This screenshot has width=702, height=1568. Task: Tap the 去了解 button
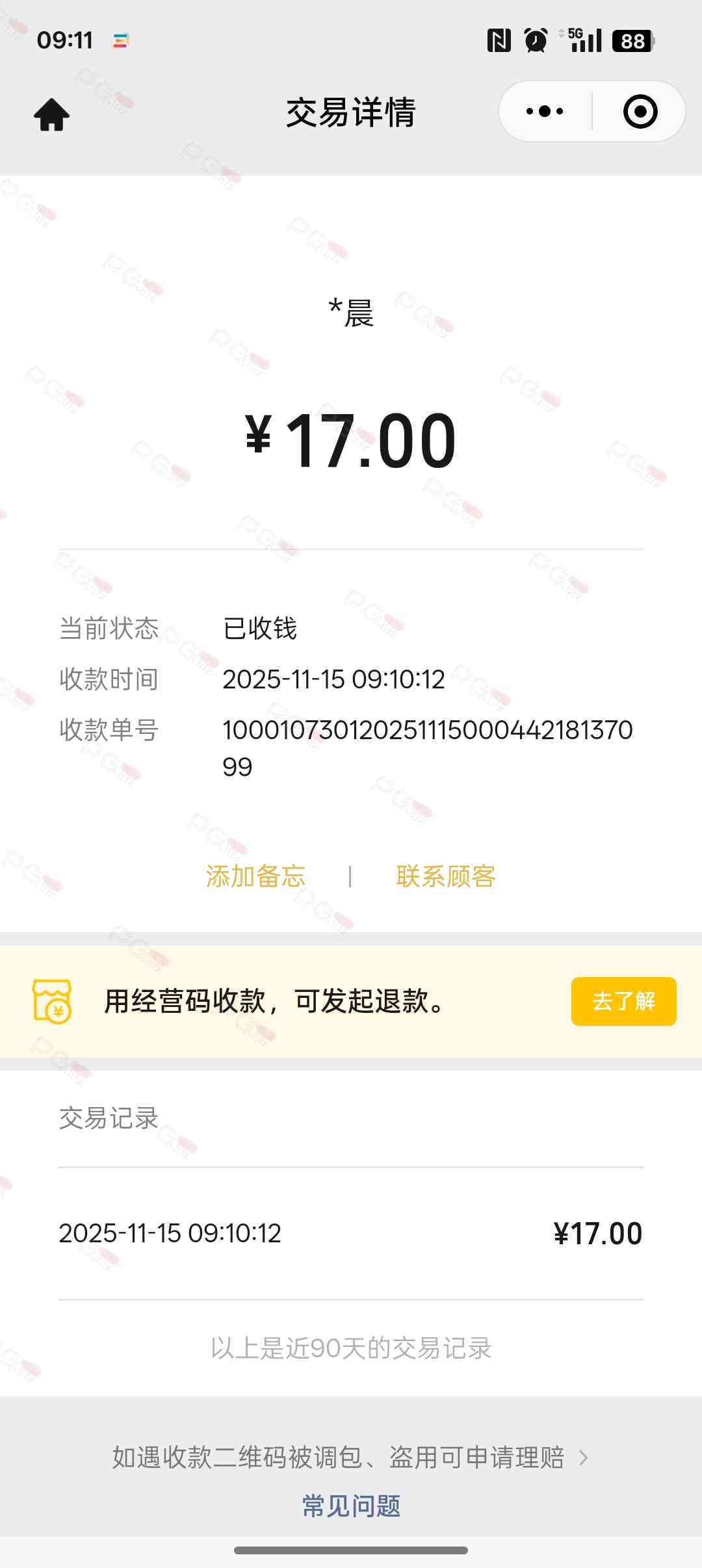pos(623,1001)
